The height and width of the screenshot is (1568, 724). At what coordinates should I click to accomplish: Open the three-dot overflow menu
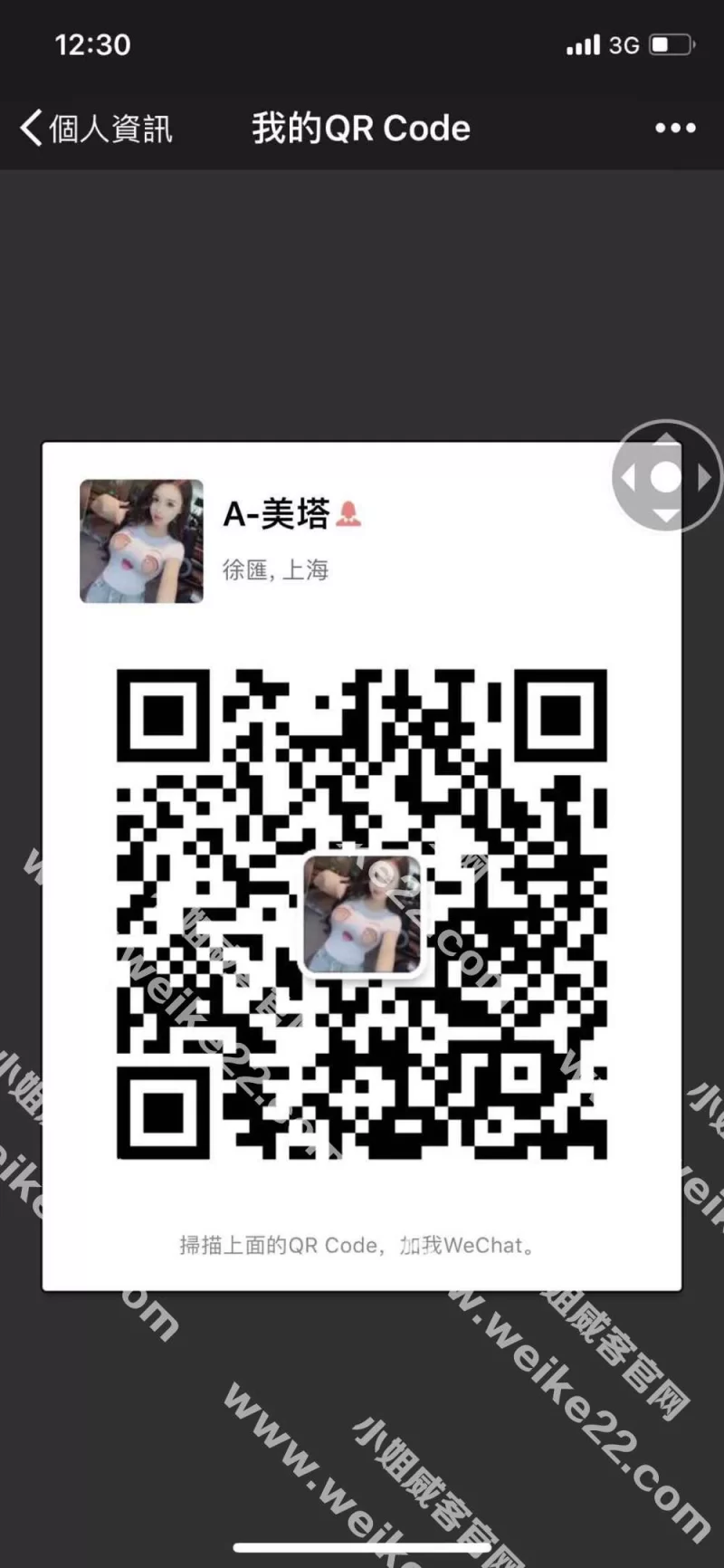(675, 129)
